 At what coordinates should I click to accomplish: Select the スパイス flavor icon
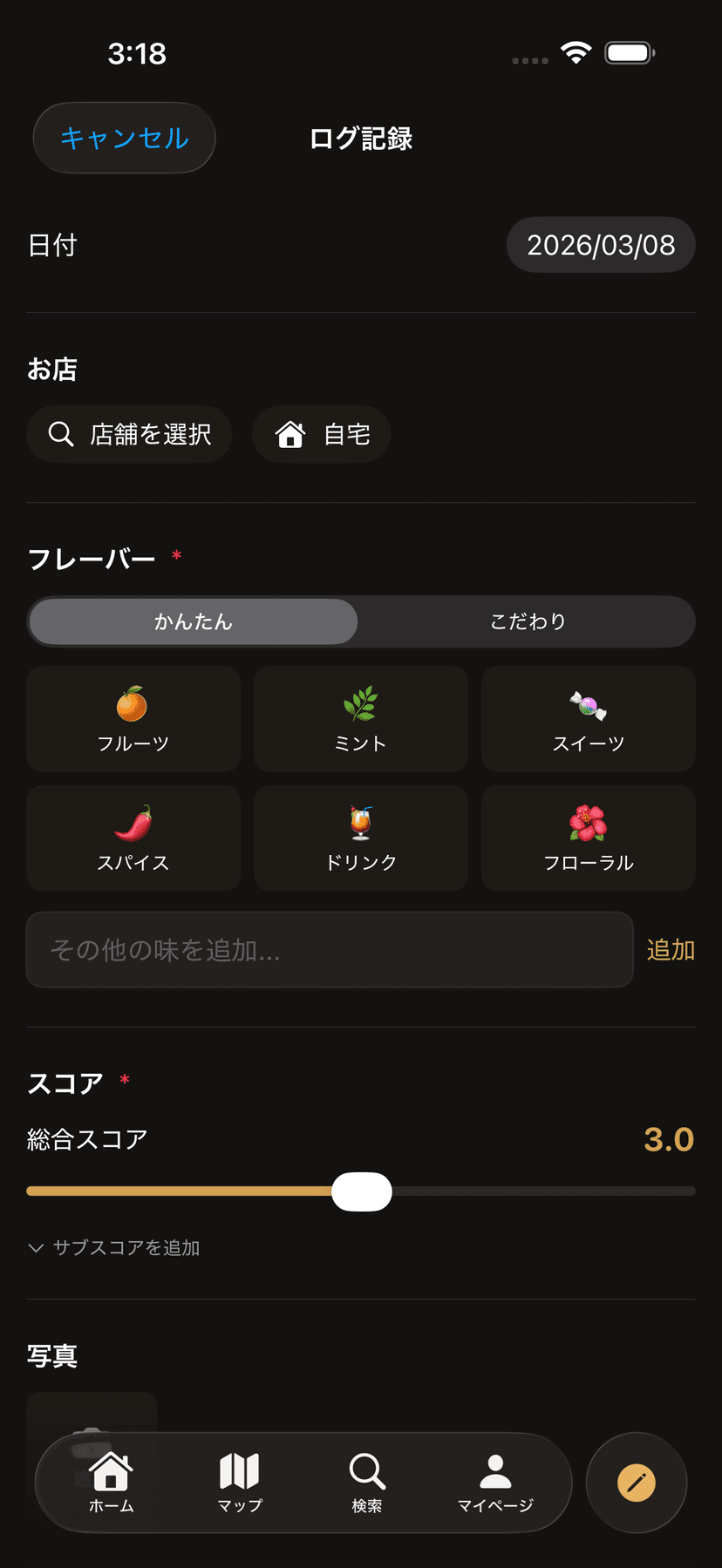(x=133, y=838)
